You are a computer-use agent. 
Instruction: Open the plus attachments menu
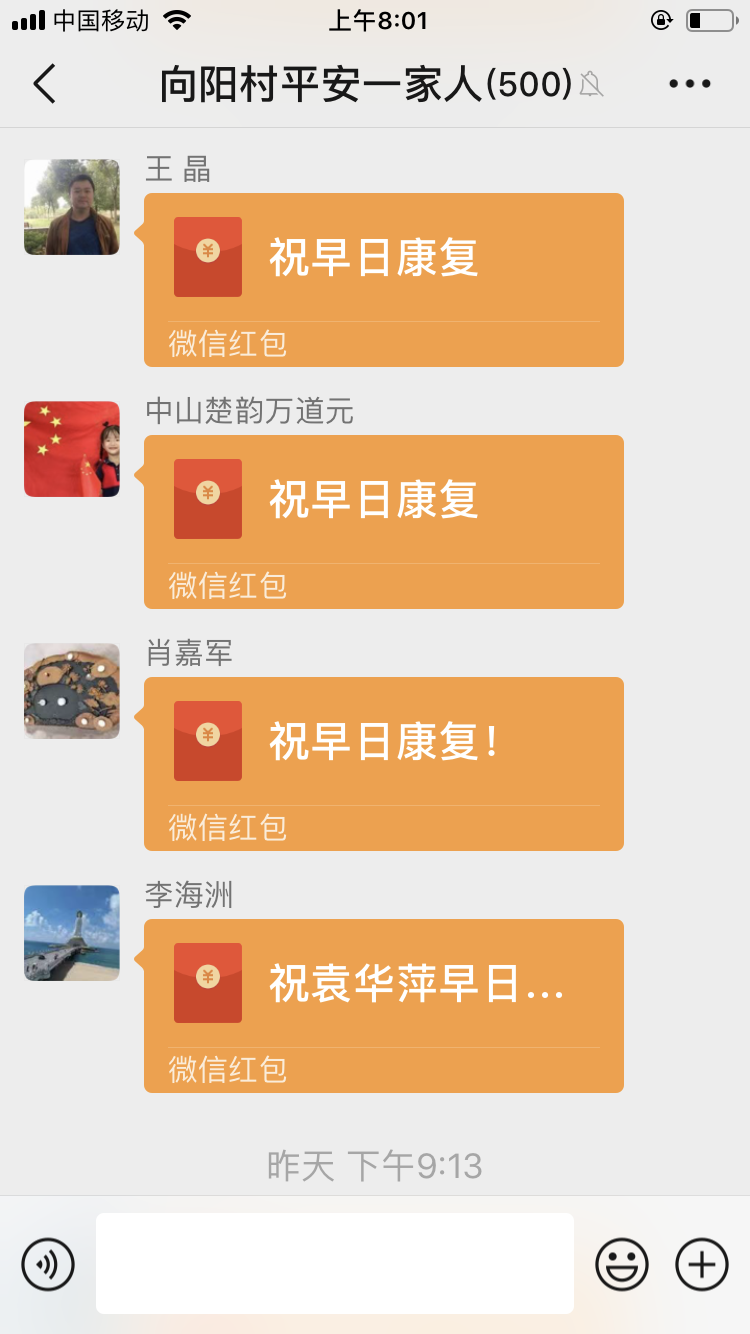pos(702,1264)
